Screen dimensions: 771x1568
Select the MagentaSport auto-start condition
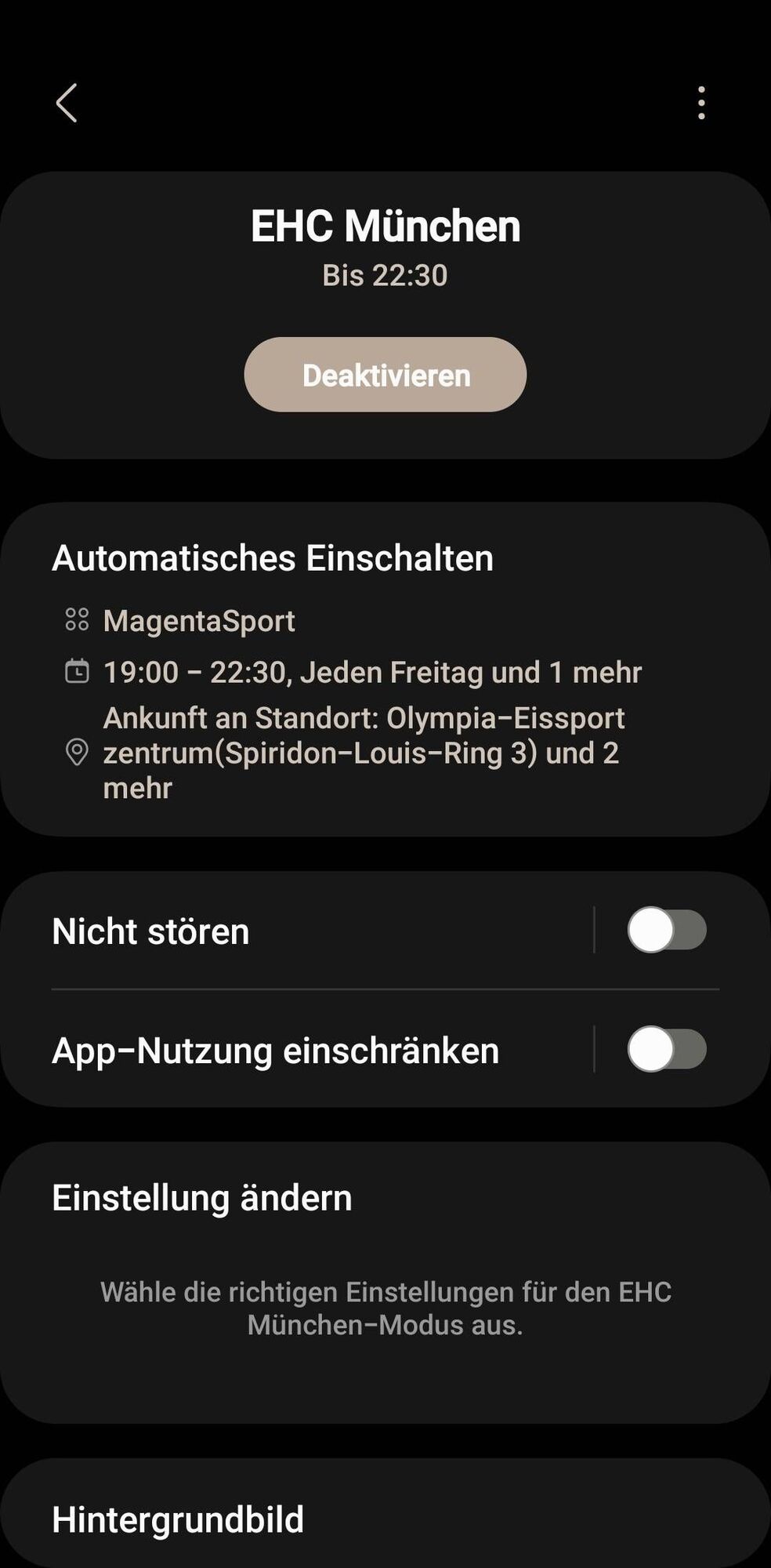pyautogui.click(x=200, y=621)
